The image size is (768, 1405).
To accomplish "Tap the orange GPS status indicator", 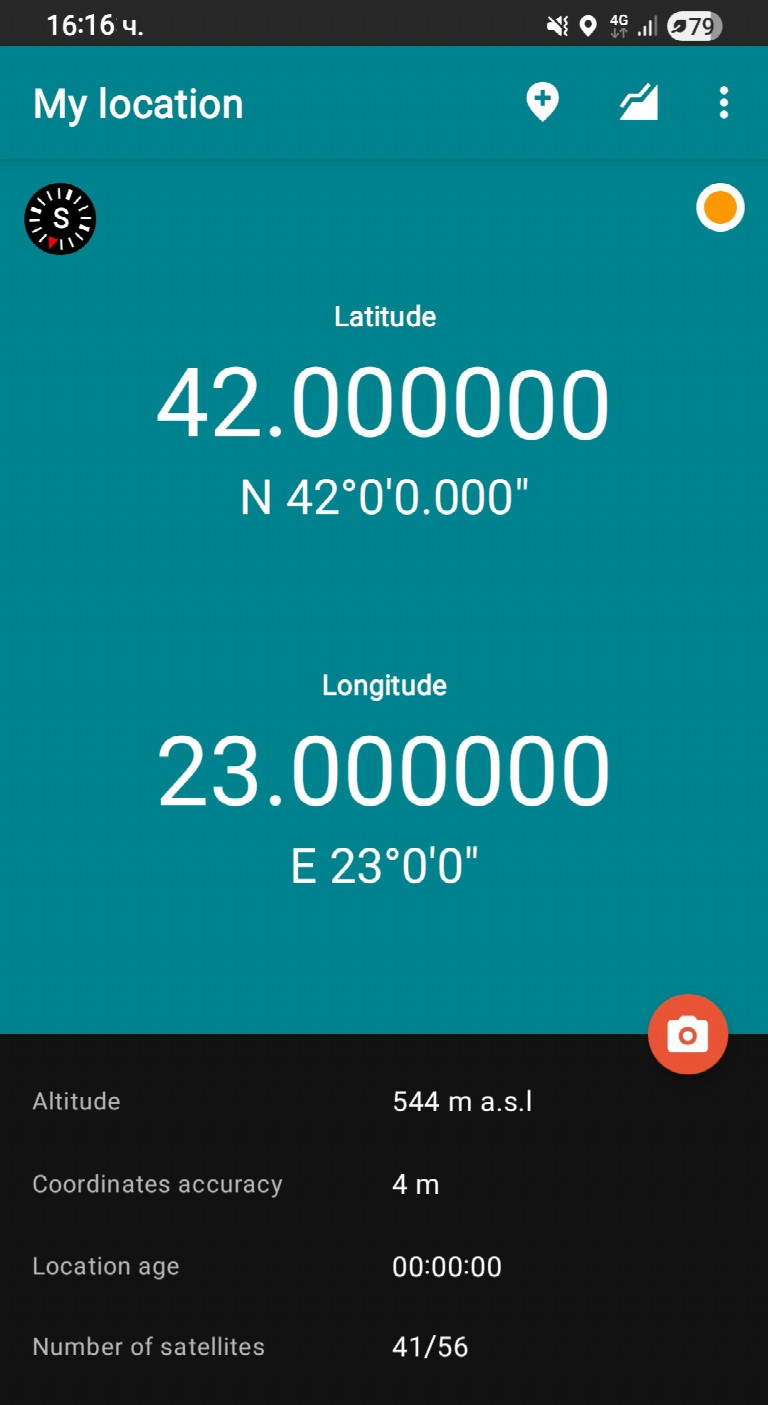I will coord(720,208).
